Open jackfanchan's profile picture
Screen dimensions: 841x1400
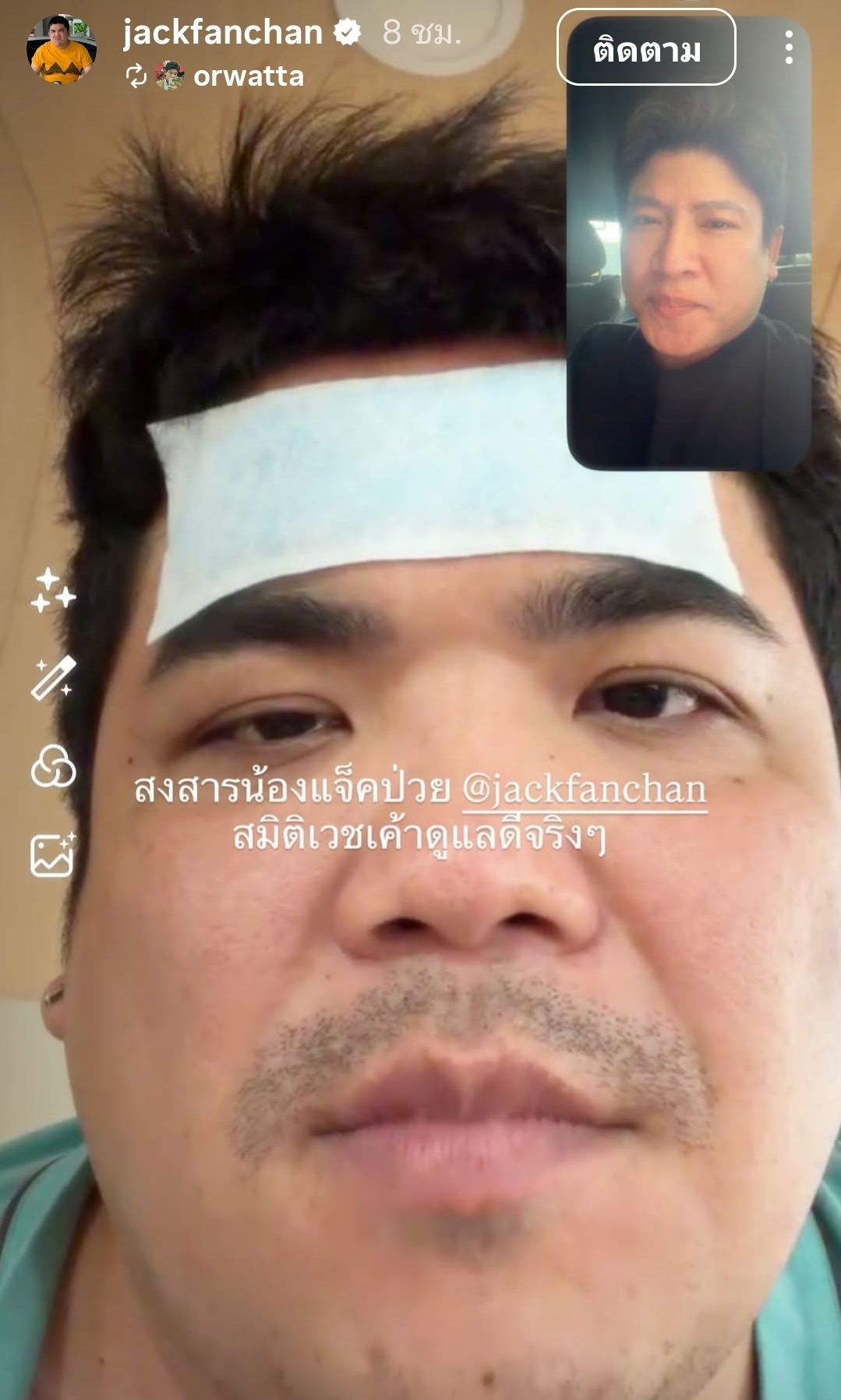click(61, 48)
